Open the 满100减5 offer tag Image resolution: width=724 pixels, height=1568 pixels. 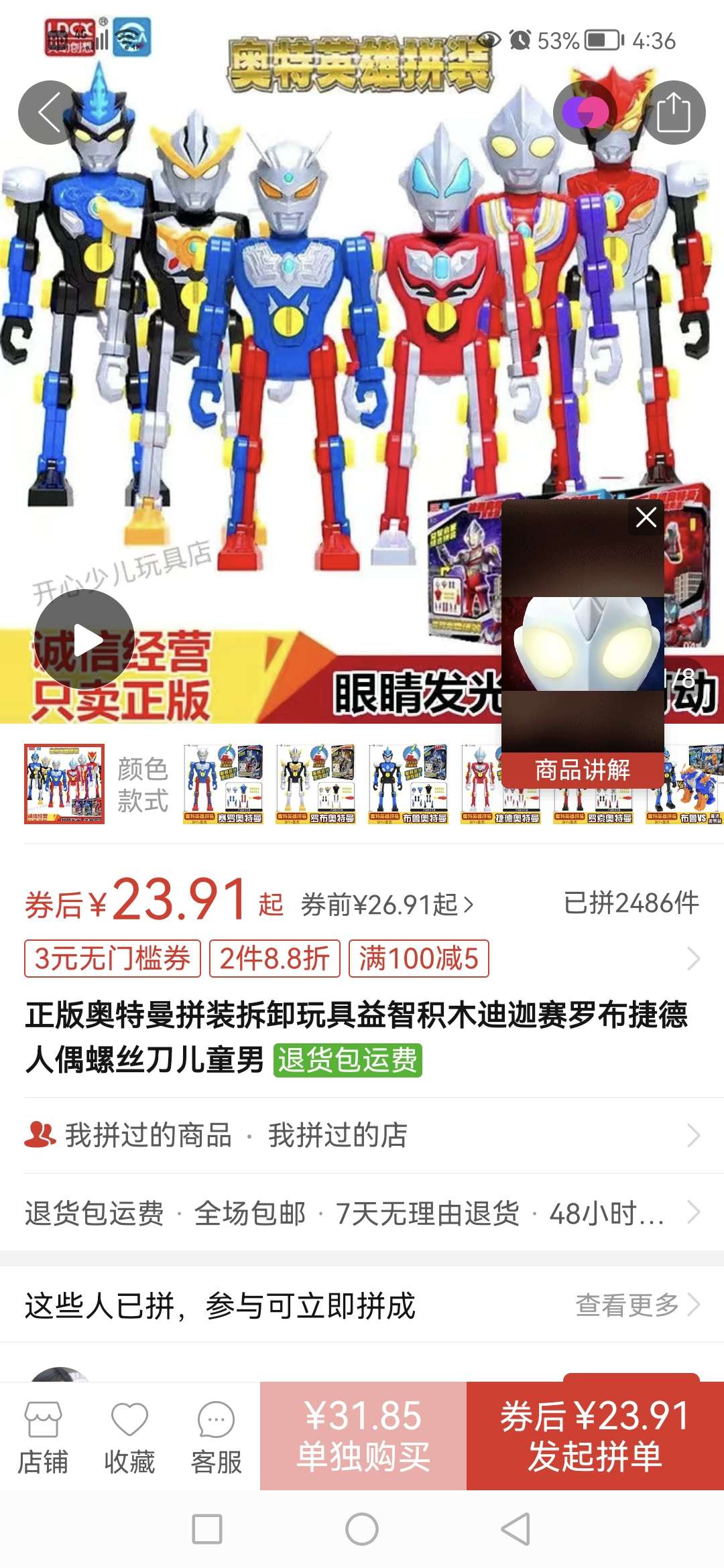[x=418, y=958]
